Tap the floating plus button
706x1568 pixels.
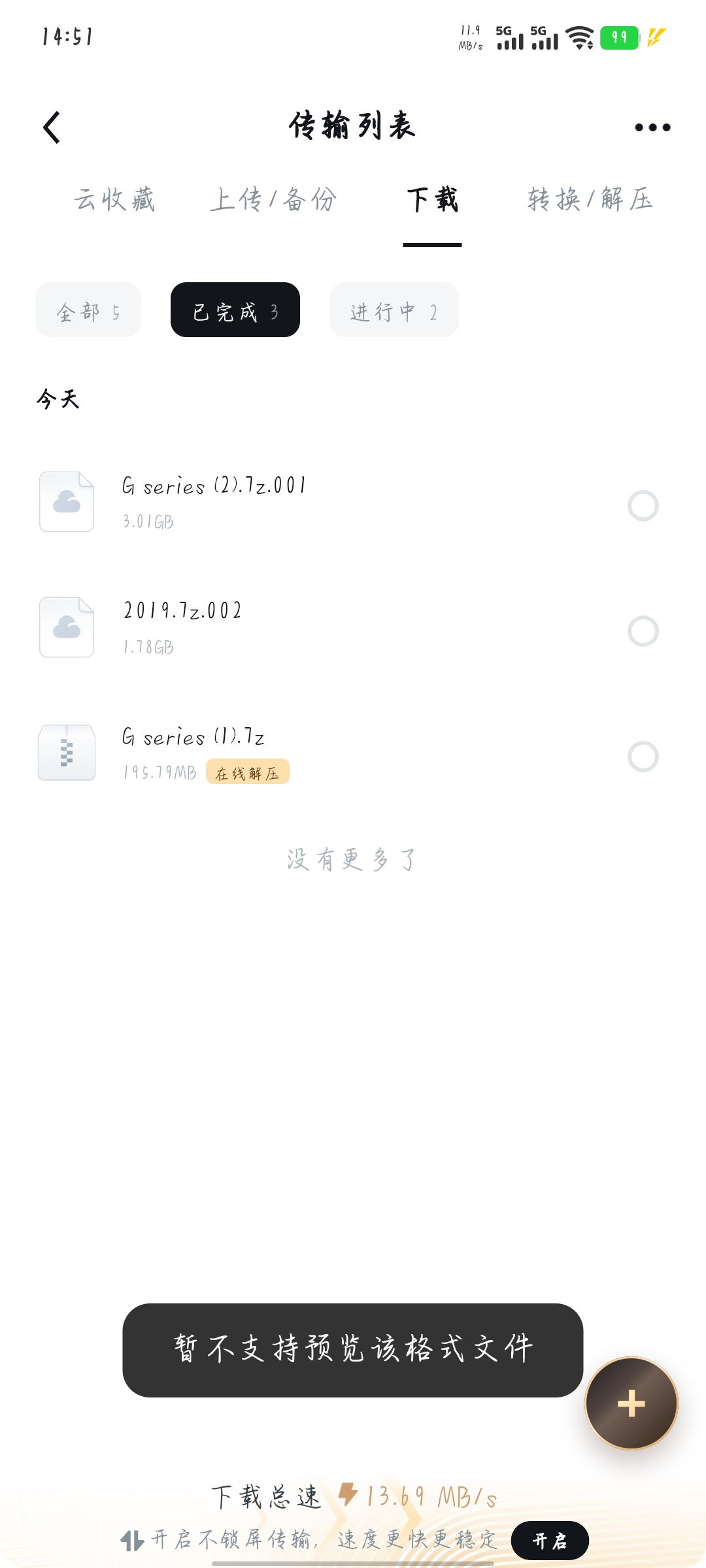tap(631, 1403)
